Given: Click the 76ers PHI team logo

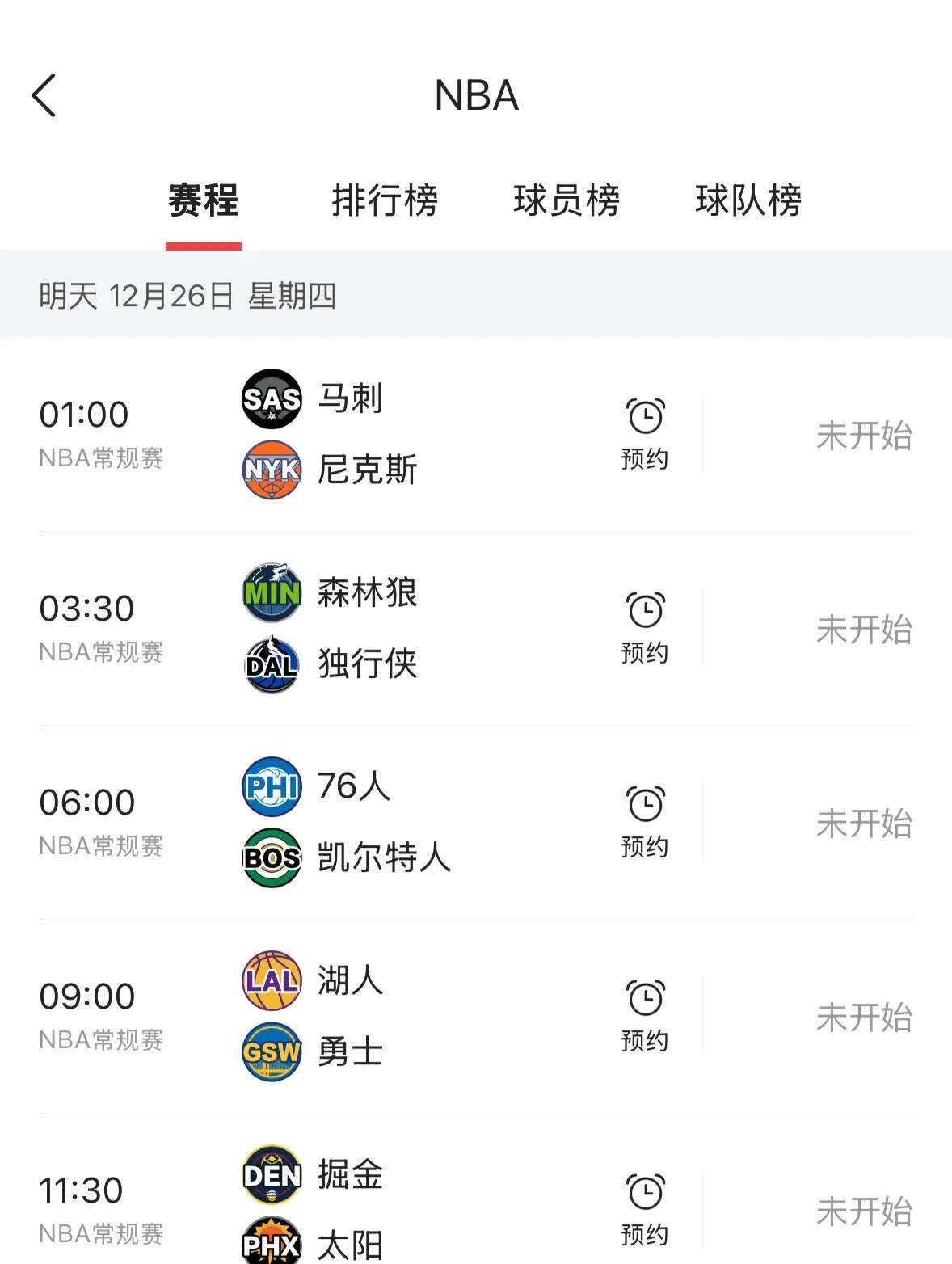Looking at the screenshot, I should [271, 786].
